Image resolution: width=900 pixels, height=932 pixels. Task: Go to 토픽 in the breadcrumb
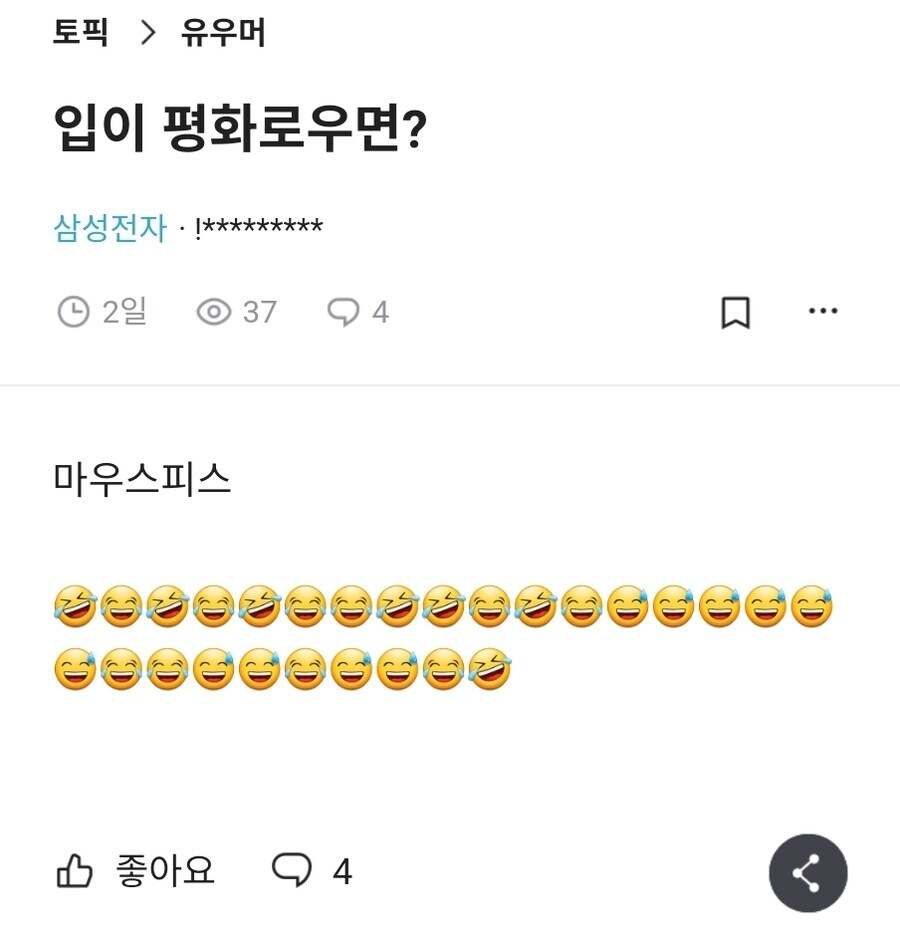81,33
